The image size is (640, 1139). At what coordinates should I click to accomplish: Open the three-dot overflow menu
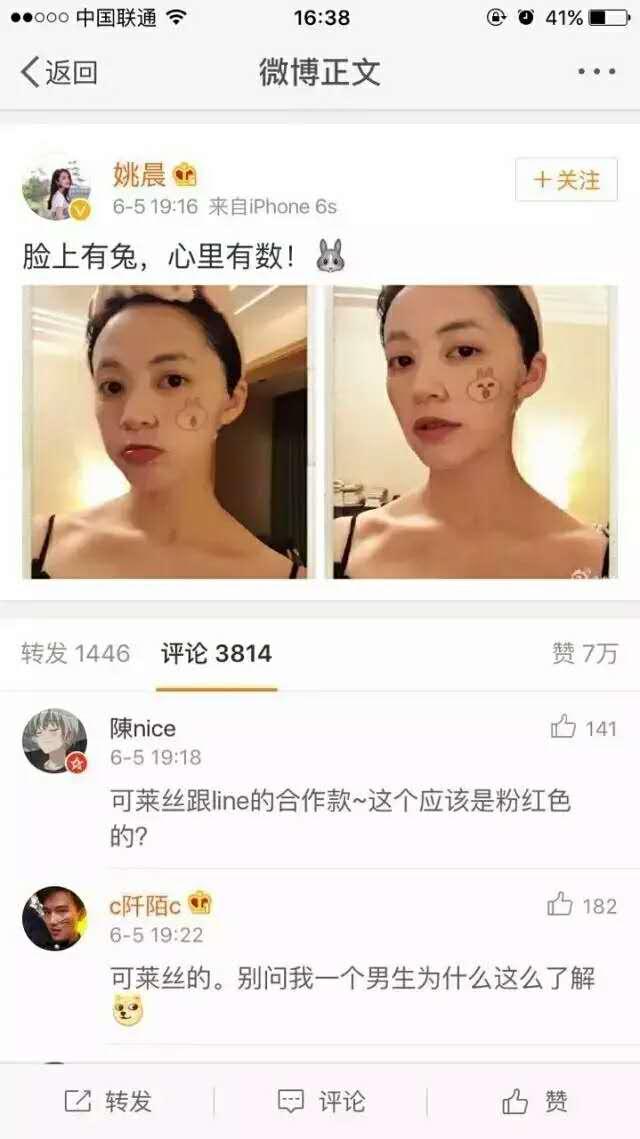coord(596,71)
